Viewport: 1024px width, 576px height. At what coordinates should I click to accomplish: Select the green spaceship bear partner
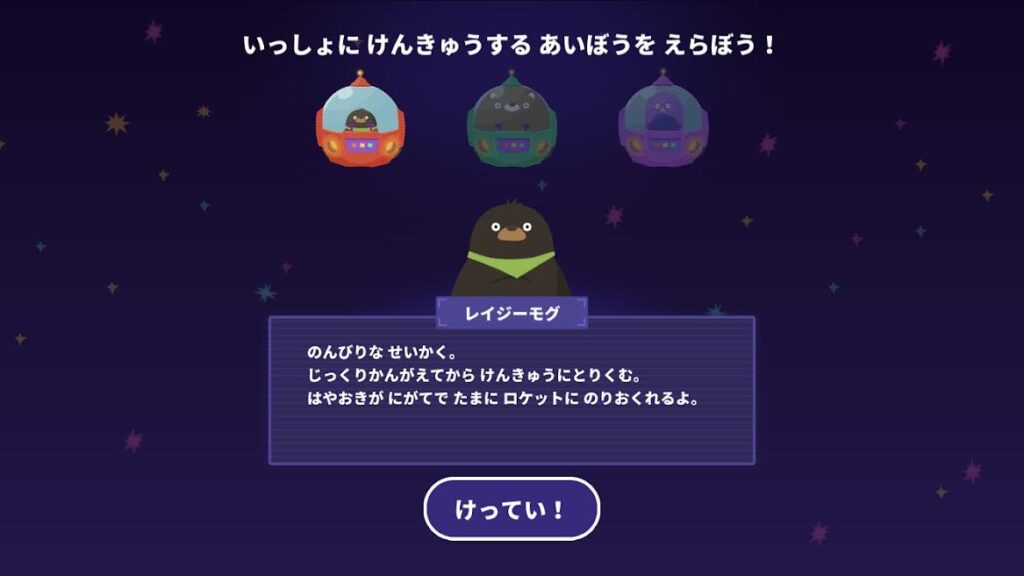click(x=511, y=120)
